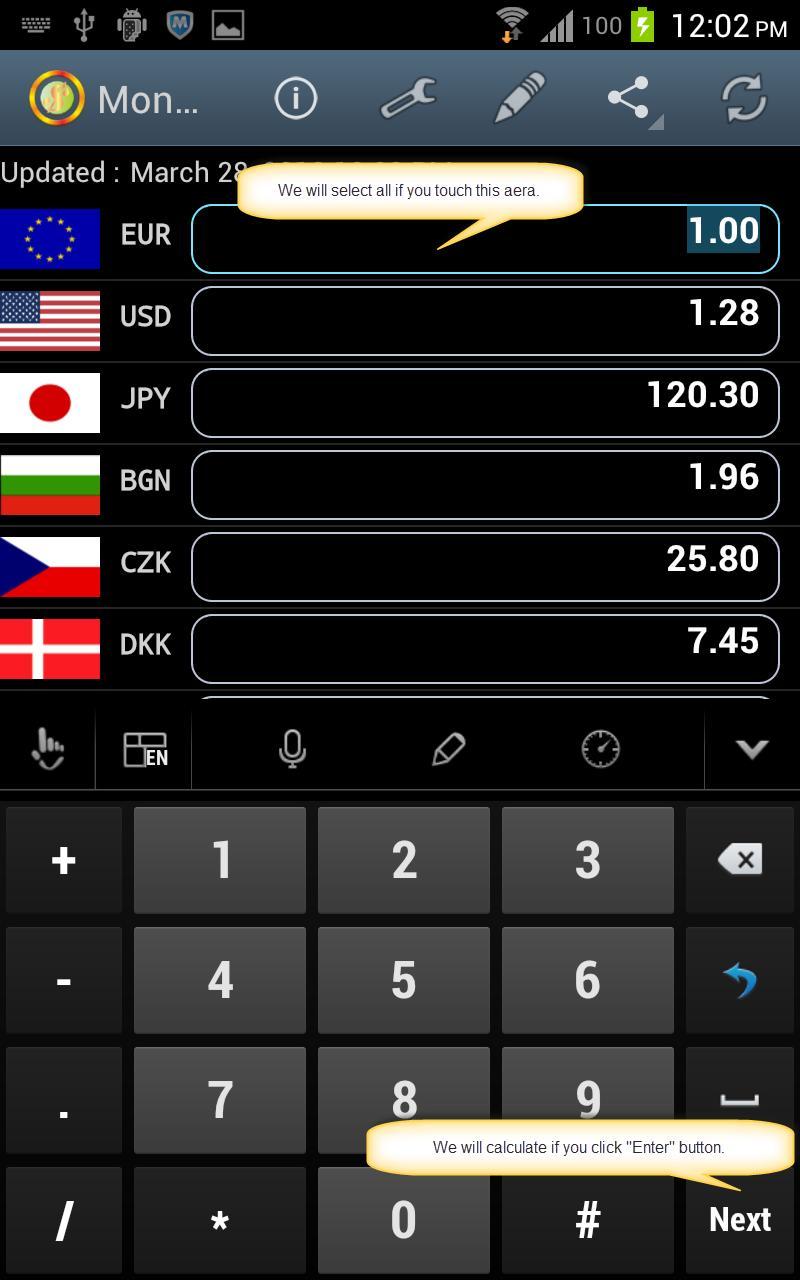The height and width of the screenshot is (1280, 800).
Task: Open keyboard clock settings icon
Action: (600, 747)
